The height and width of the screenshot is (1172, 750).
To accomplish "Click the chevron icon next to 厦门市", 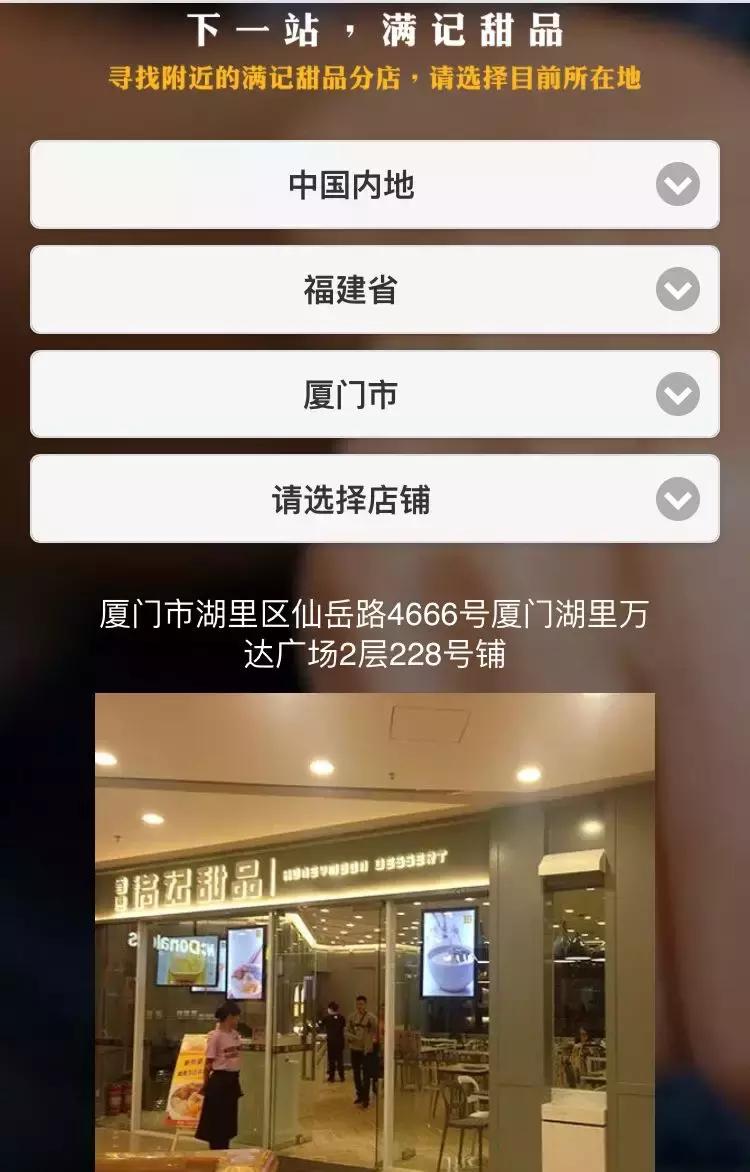I will (x=678, y=394).
